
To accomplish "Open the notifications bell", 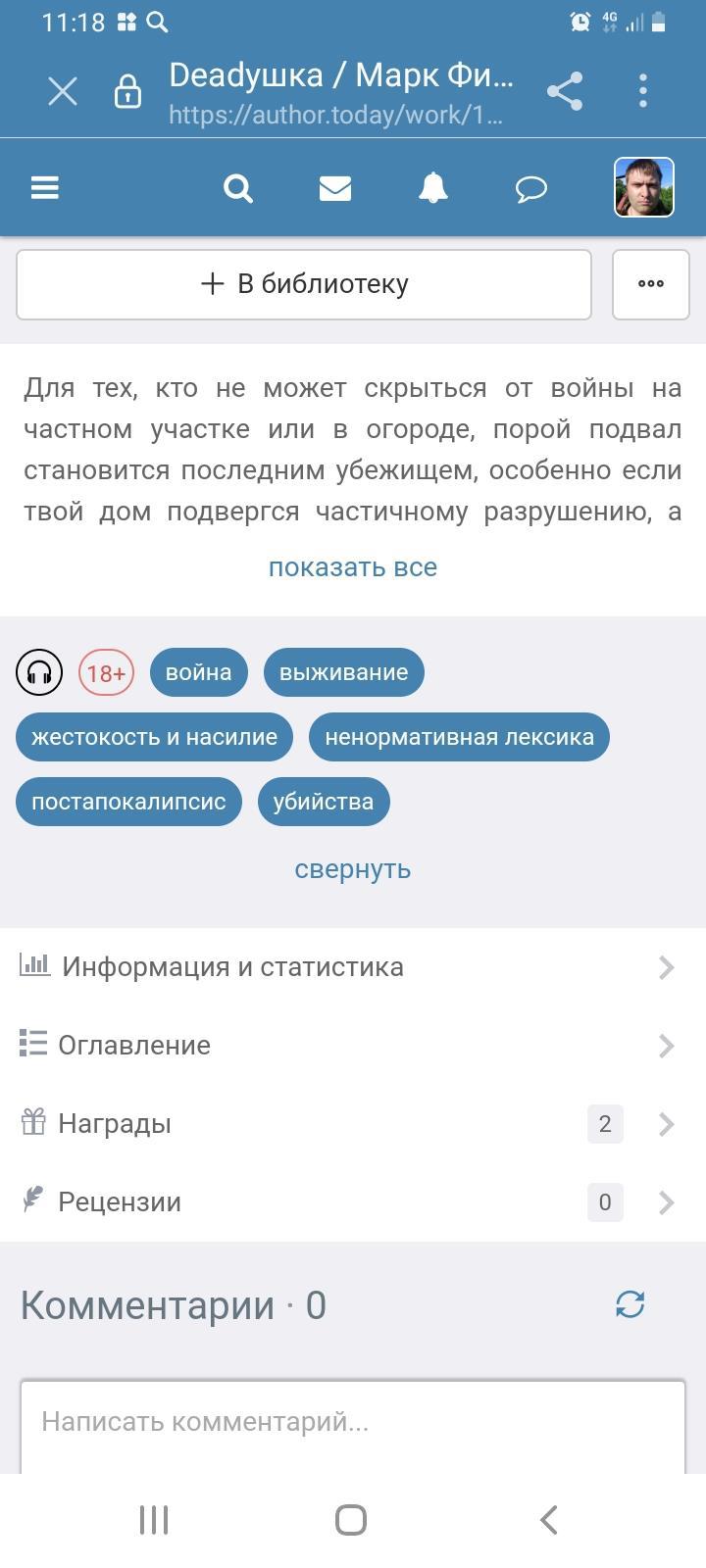I will coord(432,187).
